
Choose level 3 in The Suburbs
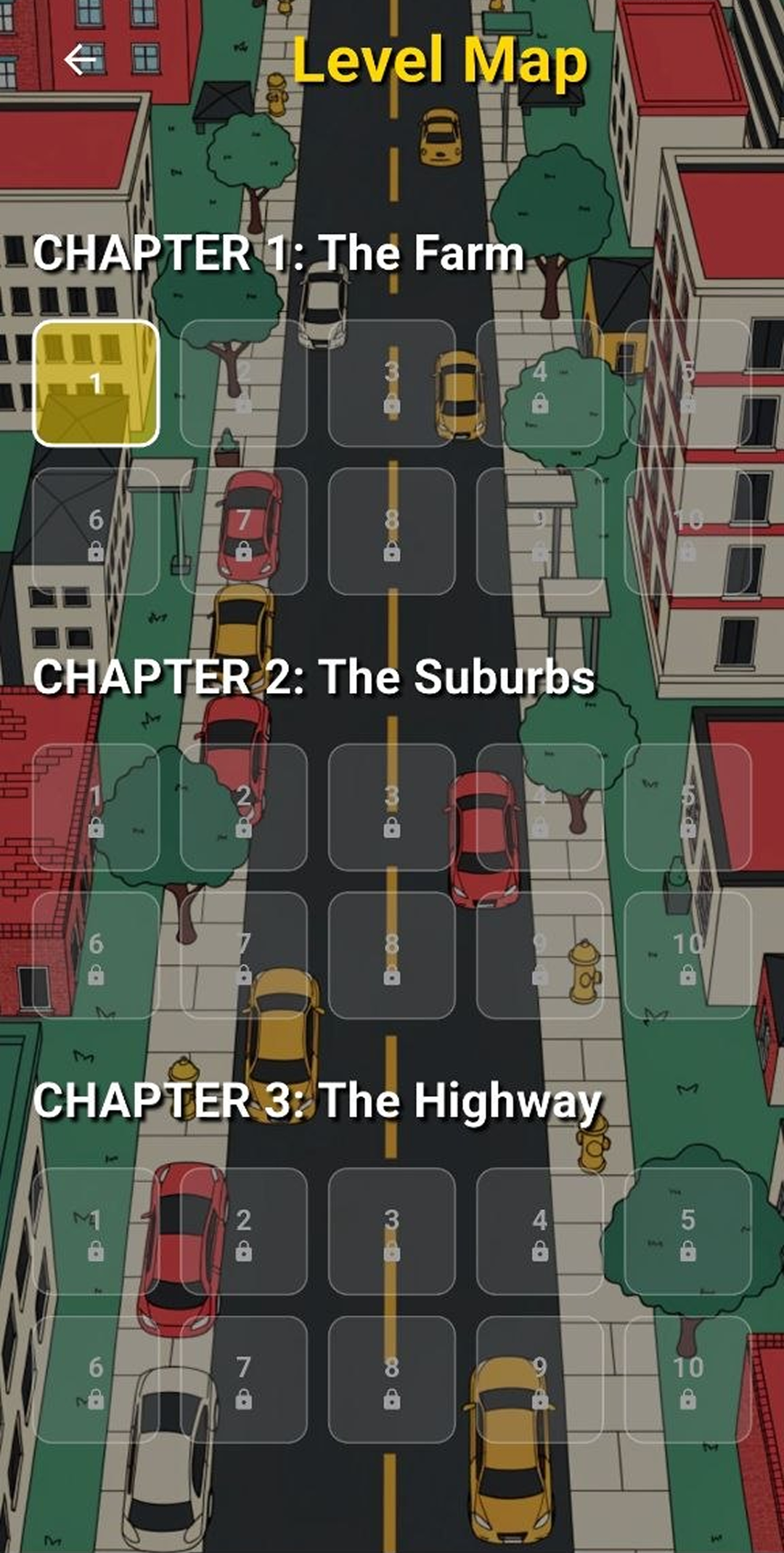392,807
